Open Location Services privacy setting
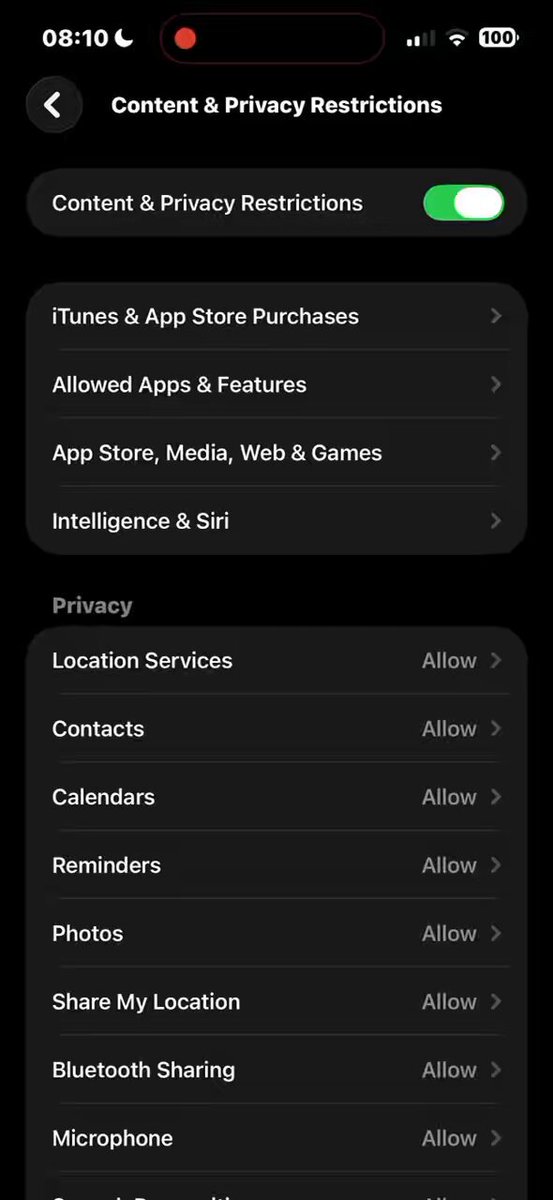The width and height of the screenshot is (553, 1200). [277, 660]
